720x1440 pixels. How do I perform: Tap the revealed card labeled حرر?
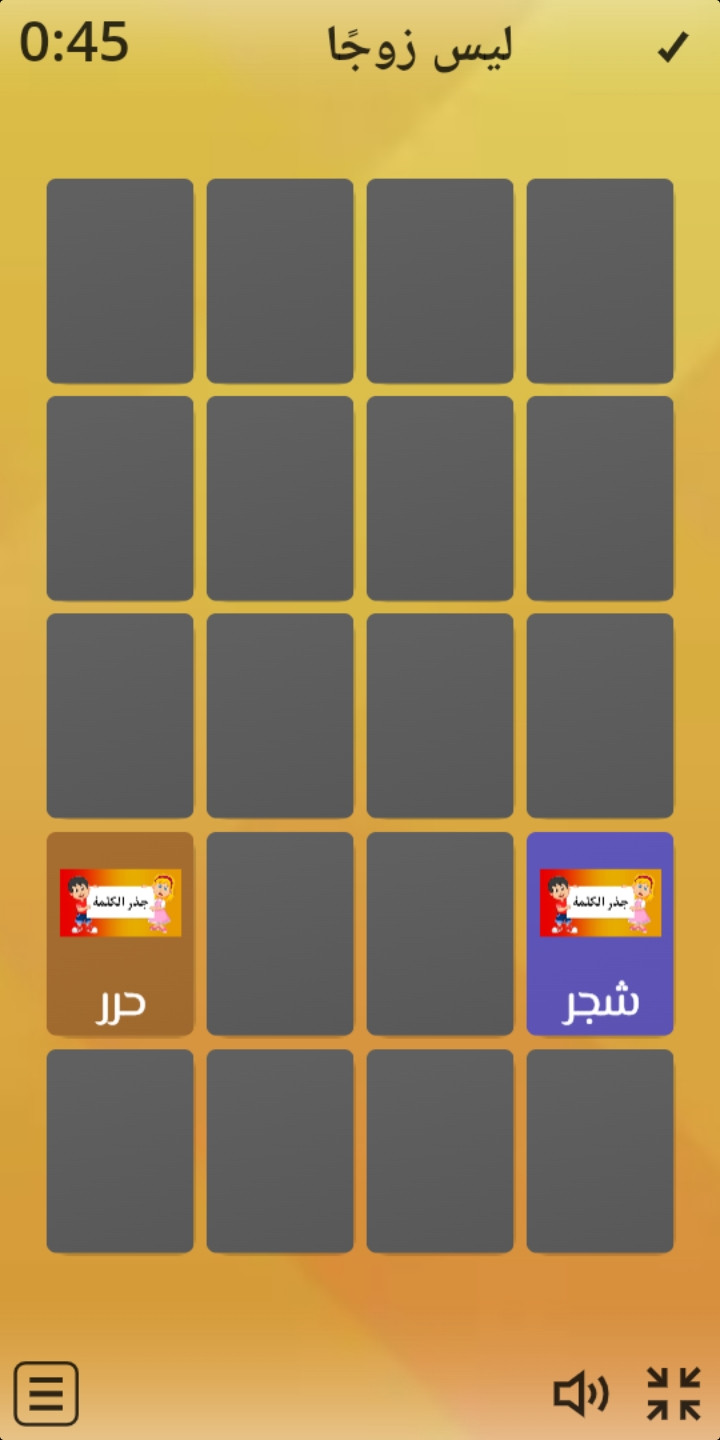[120, 933]
